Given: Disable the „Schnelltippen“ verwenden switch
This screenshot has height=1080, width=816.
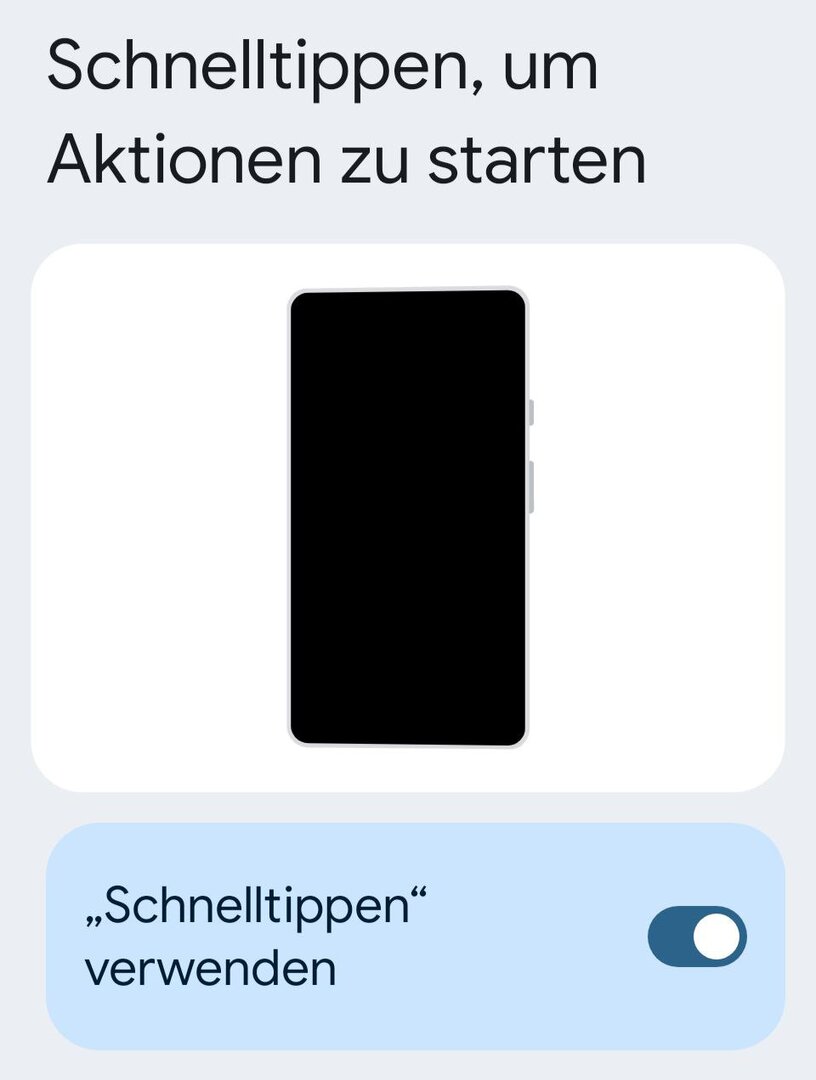Looking at the screenshot, I should (697, 937).
